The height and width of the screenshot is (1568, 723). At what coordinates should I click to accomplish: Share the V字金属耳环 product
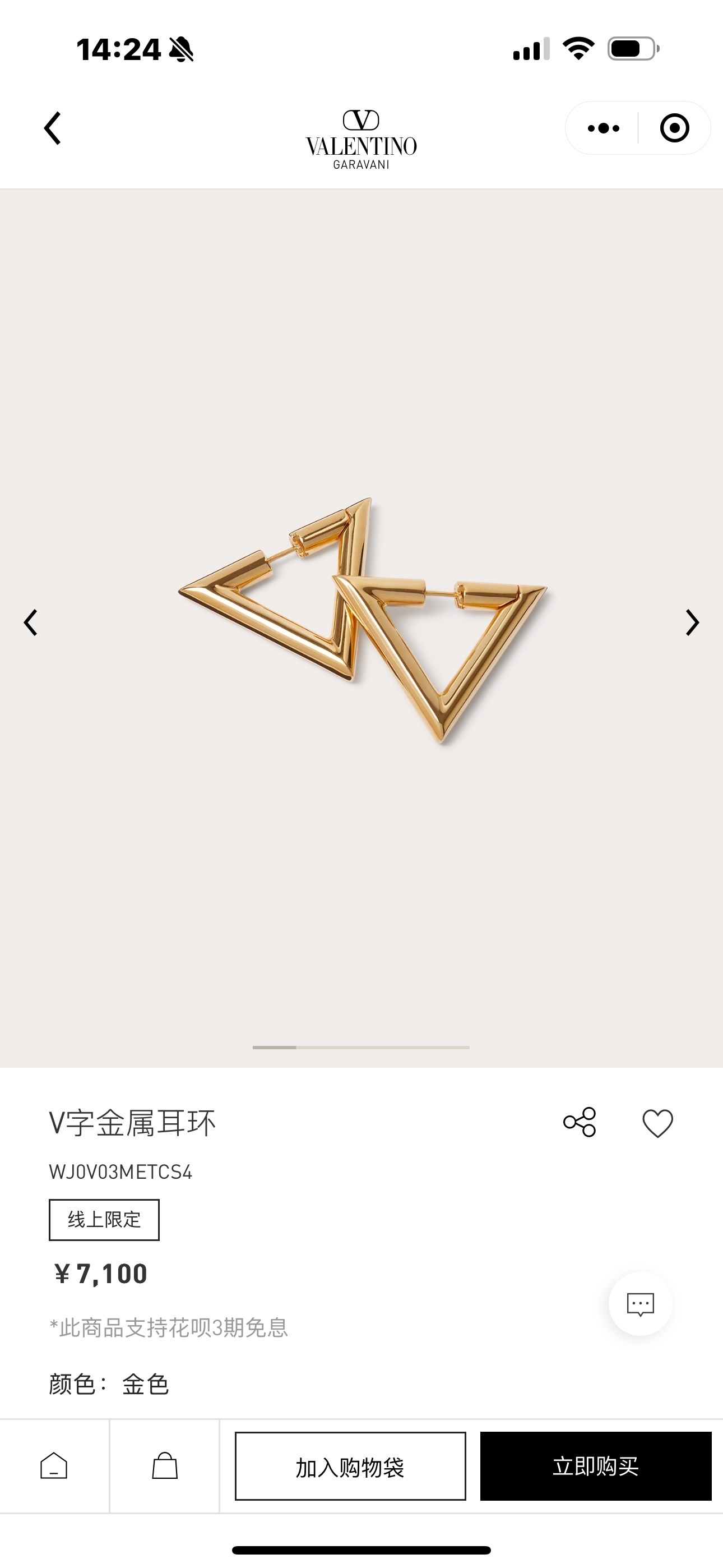point(580,1122)
